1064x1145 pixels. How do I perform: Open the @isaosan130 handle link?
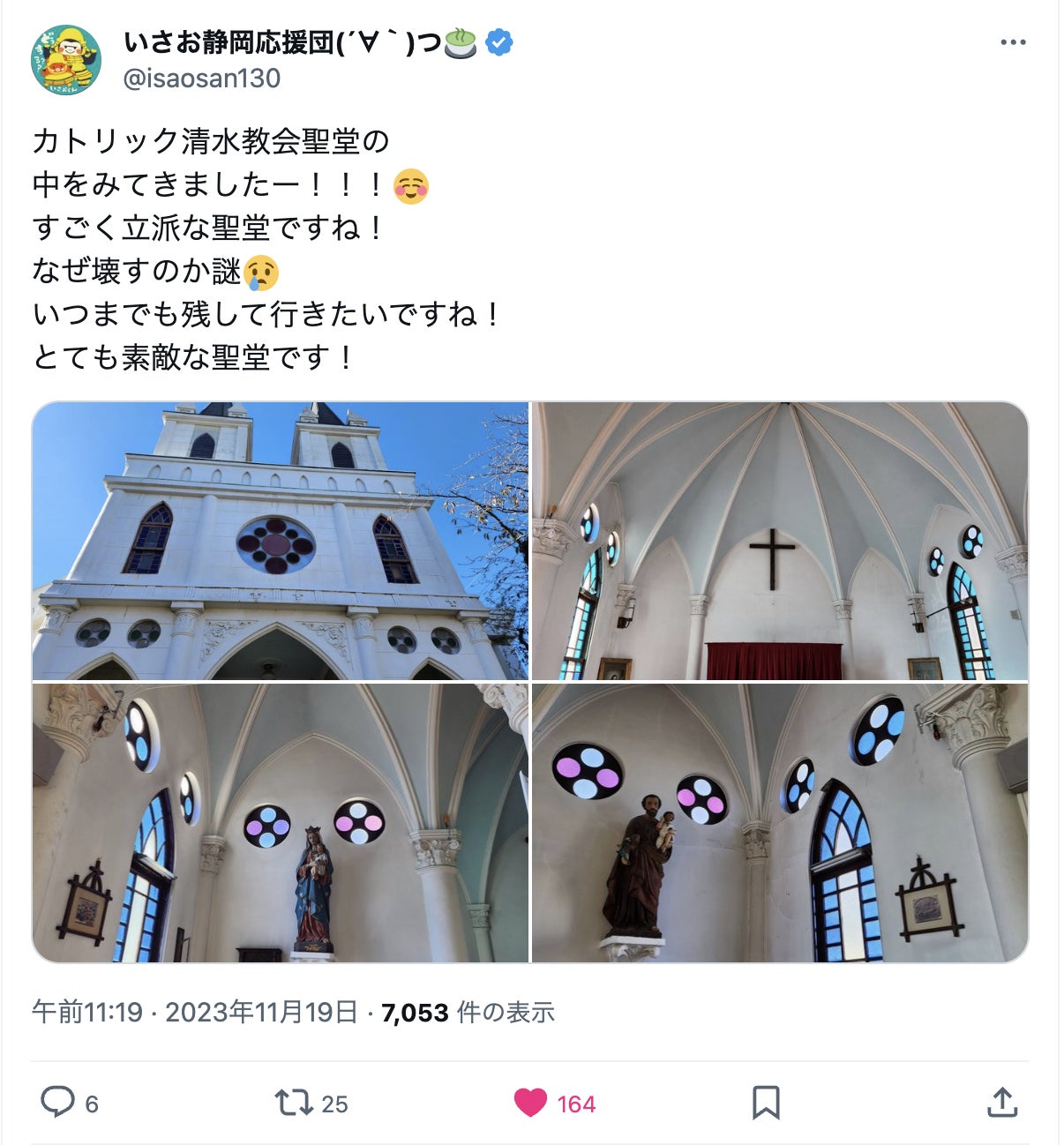pos(202,79)
